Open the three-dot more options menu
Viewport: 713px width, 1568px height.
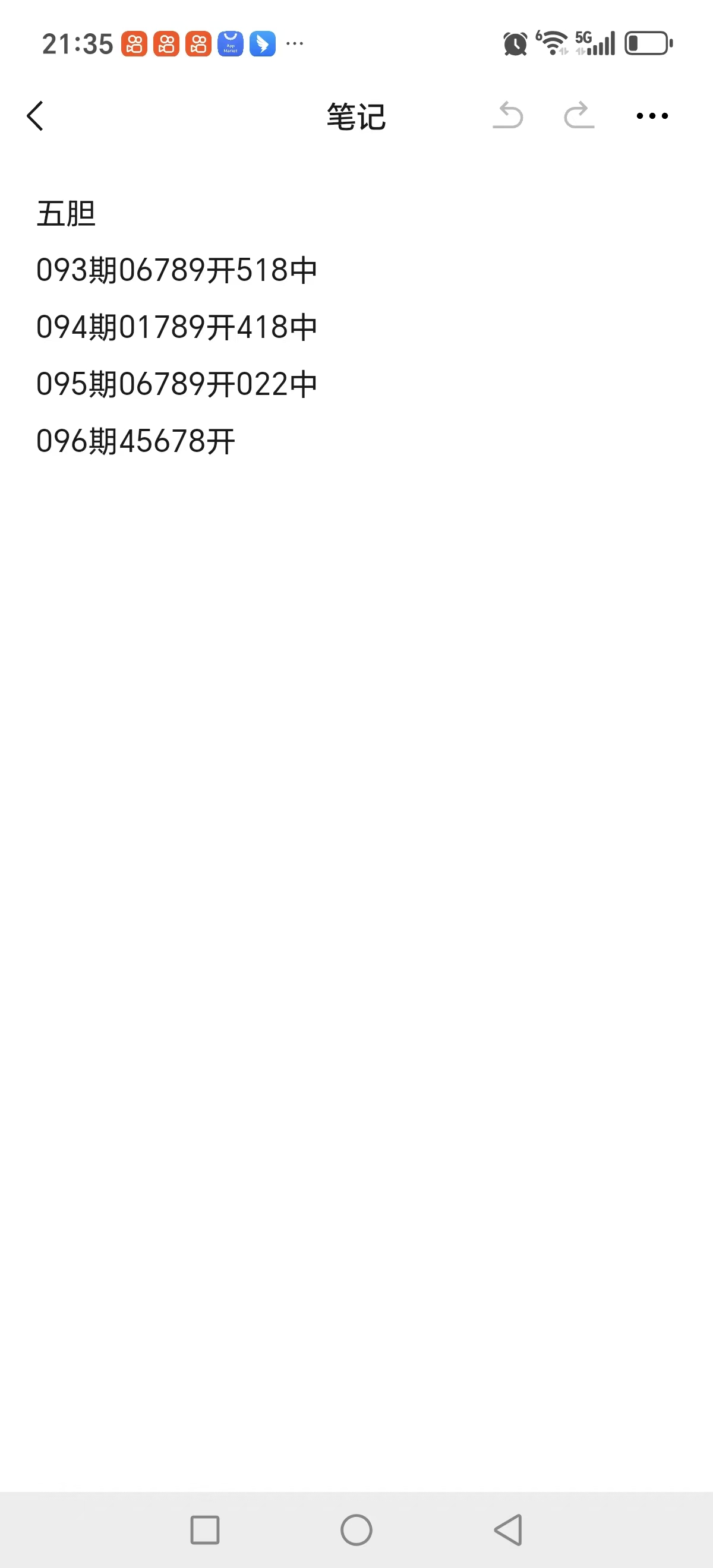[x=651, y=116]
